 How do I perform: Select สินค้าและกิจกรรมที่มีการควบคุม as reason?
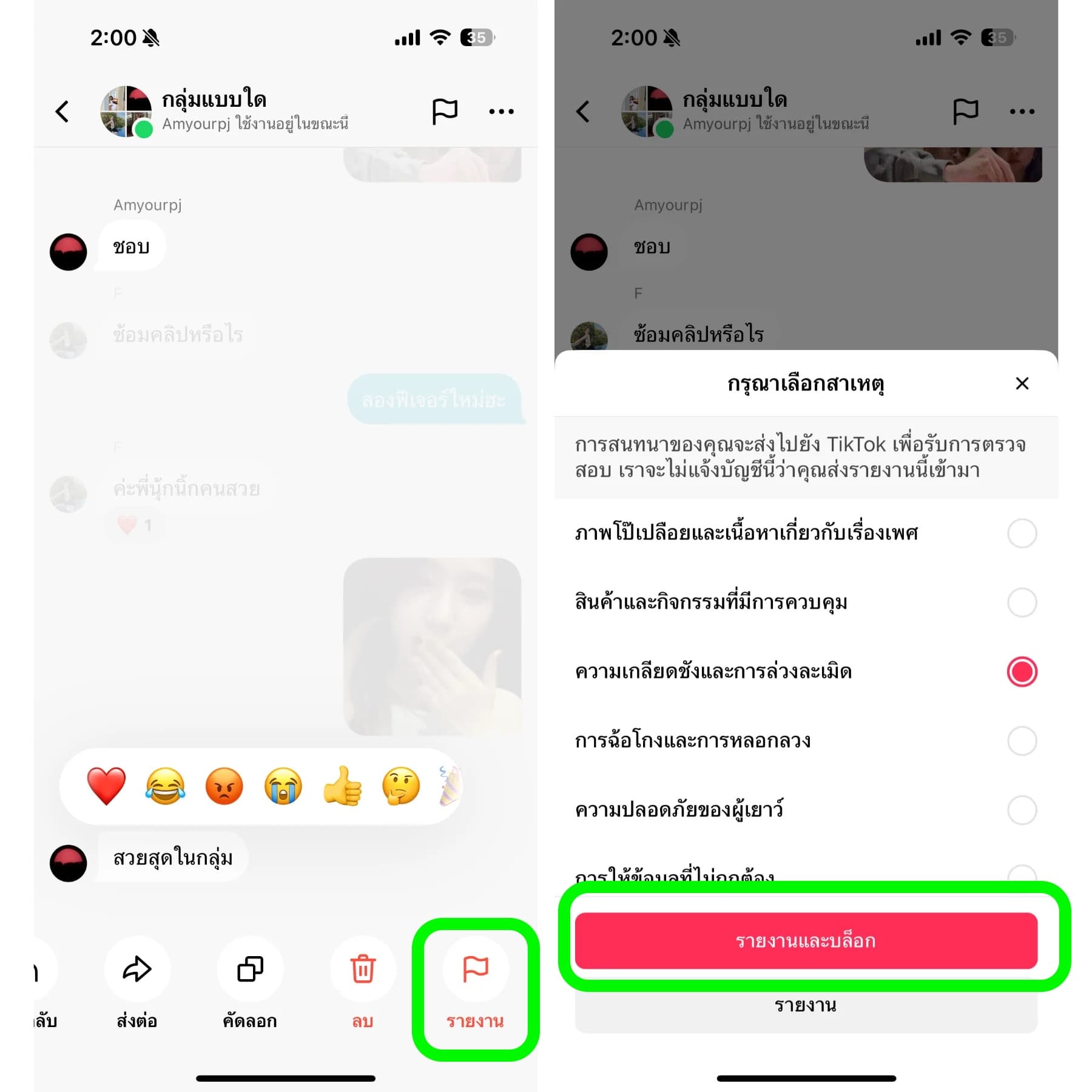click(1022, 602)
